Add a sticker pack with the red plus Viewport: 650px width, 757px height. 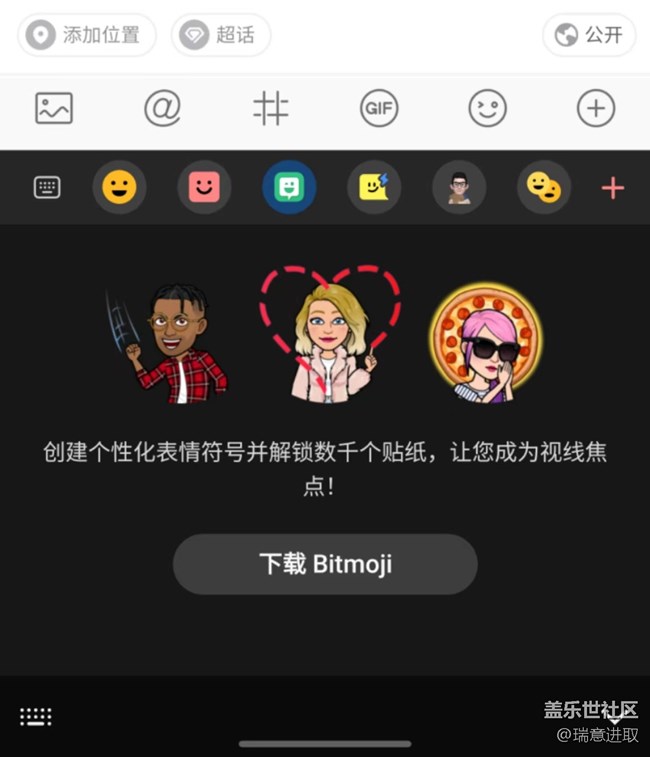(612, 187)
